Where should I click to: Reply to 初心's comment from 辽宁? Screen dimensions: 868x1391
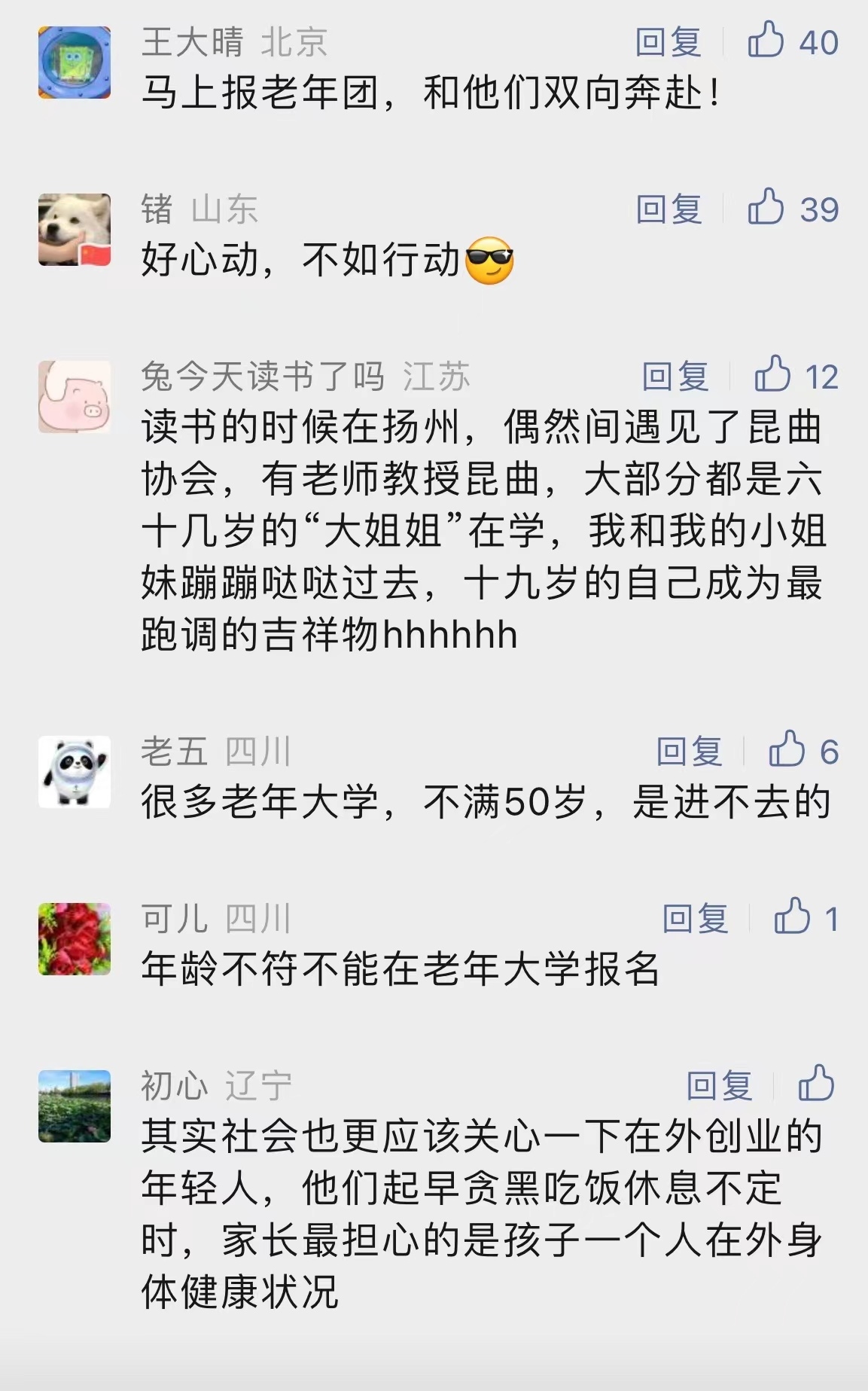tap(719, 1086)
